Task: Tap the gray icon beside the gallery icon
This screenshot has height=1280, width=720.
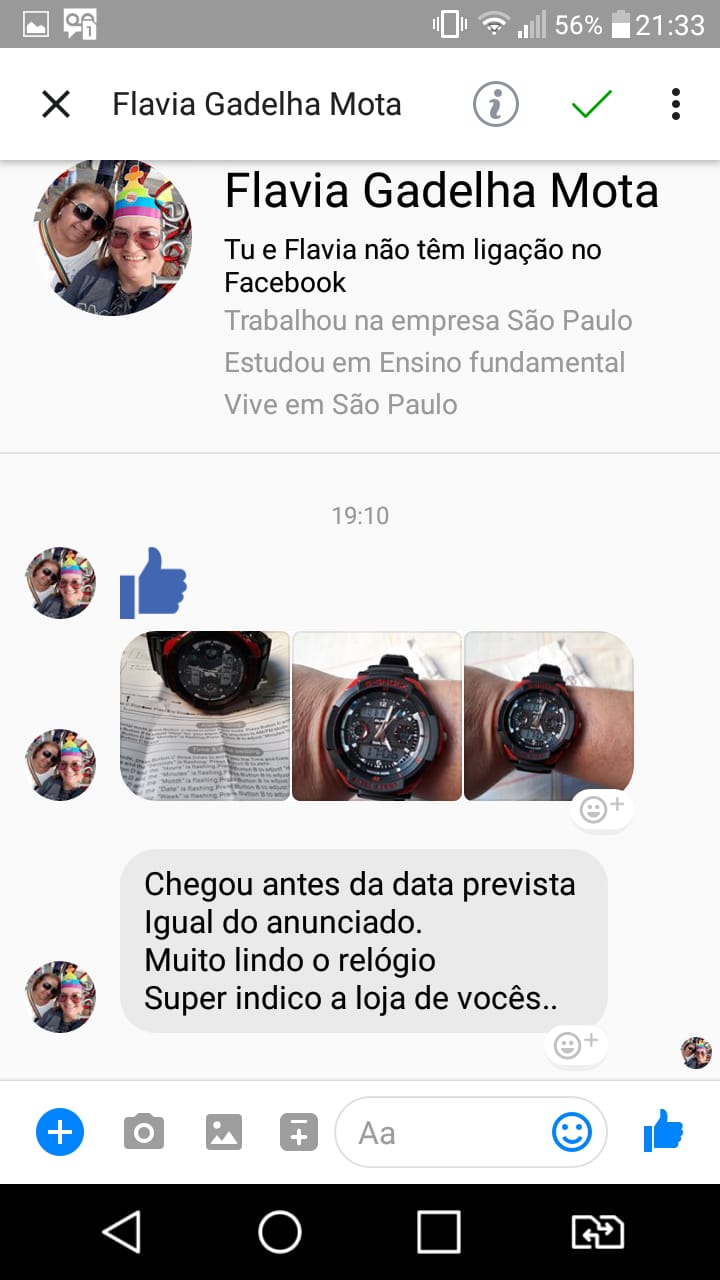Action: (298, 1132)
